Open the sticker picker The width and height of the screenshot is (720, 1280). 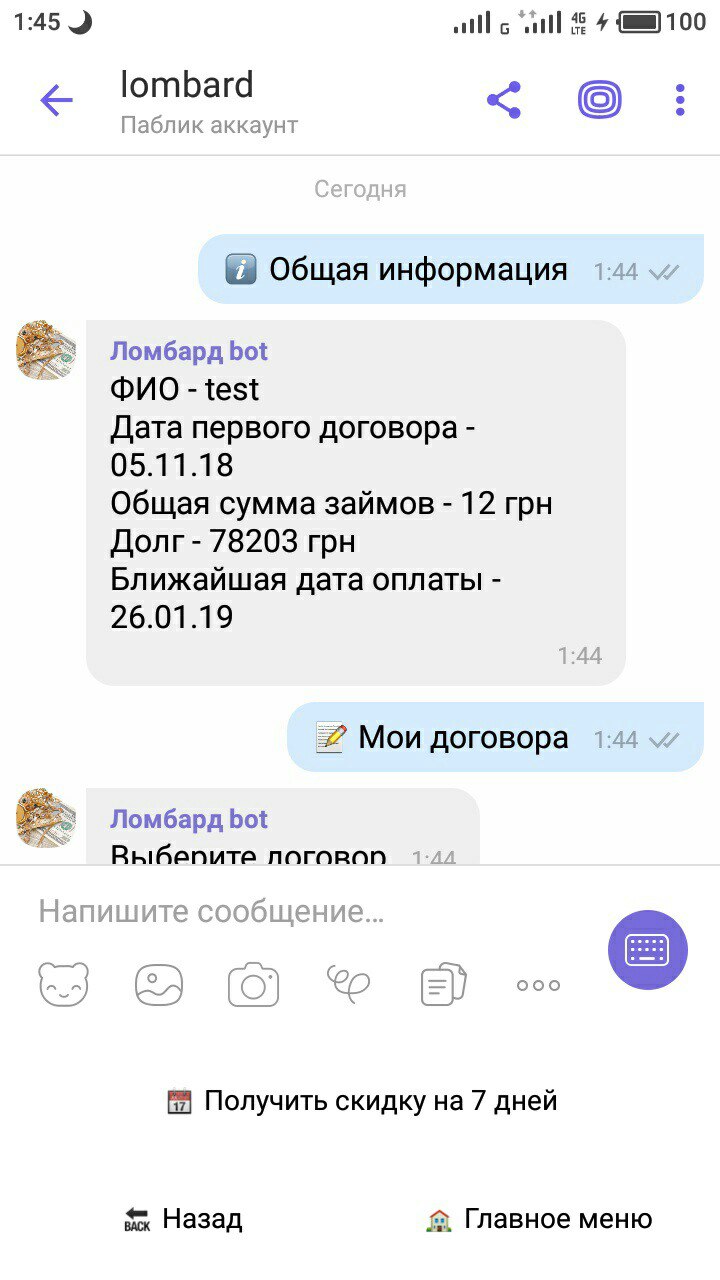(x=63, y=985)
